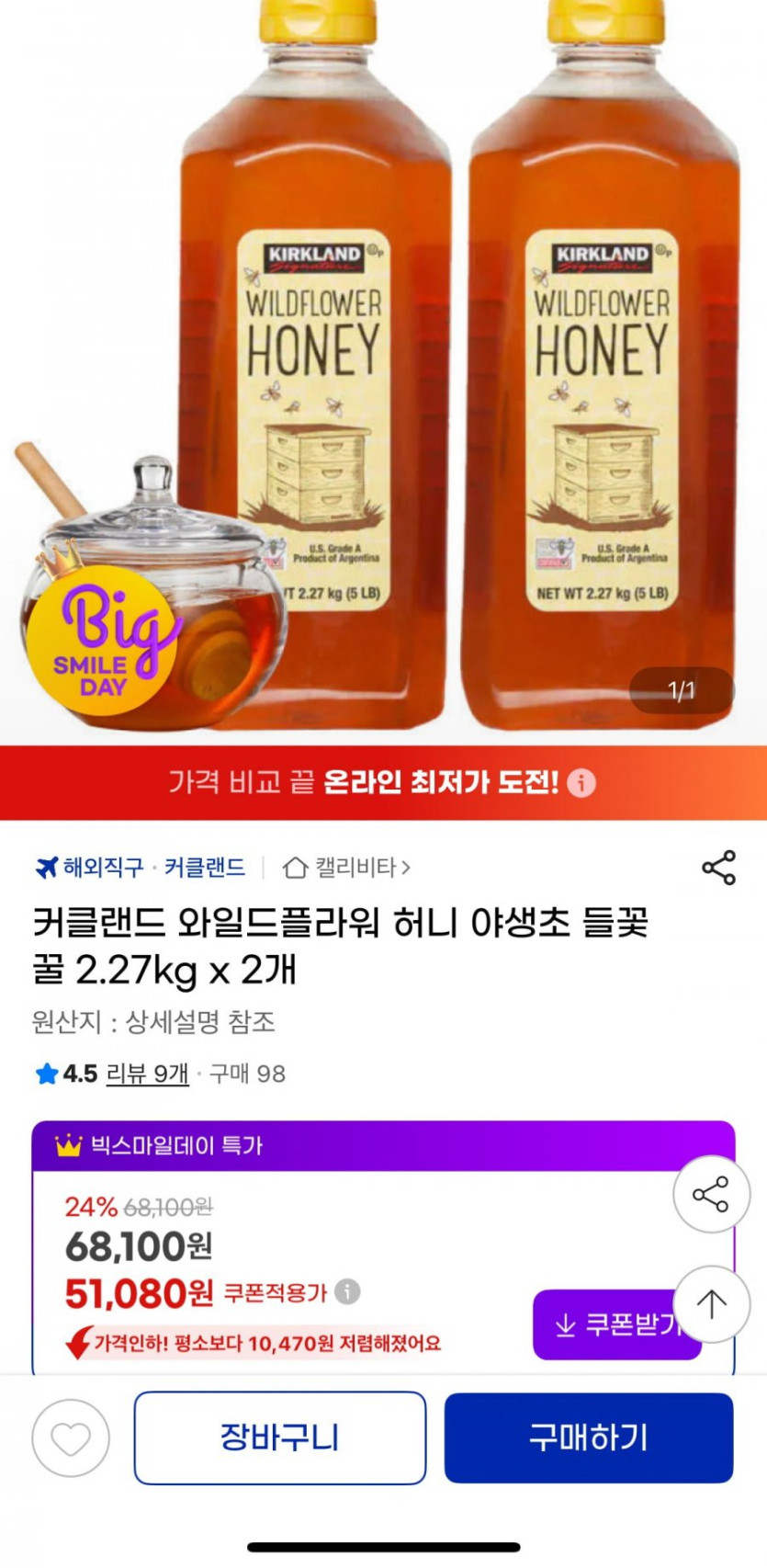Jump to top with the up-arrow button
The width and height of the screenshot is (767, 1568).
[x=711, y=1303]
